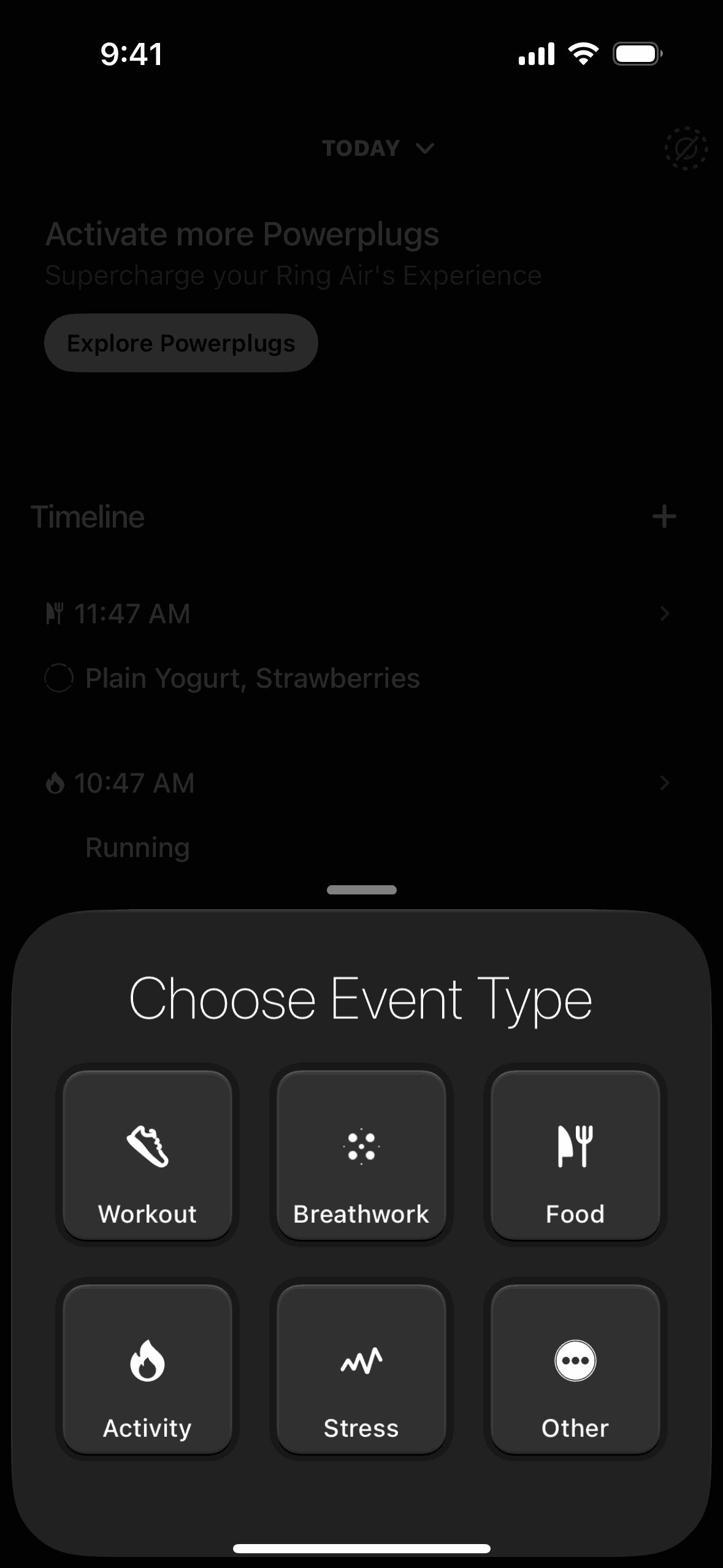Screen dimensions: 723x1568
Task: Tap the sheet grabber handle
Action: coord(362,890)
